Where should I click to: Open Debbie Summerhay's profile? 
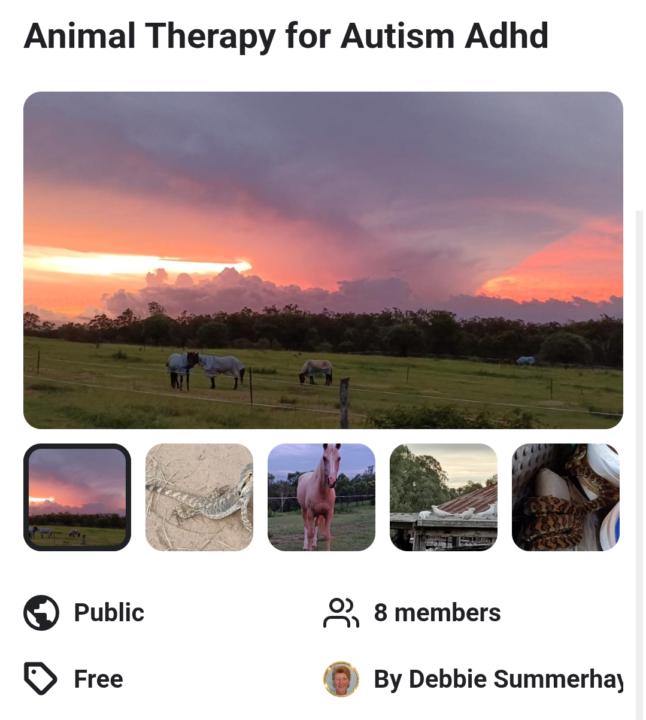[x=497, y=680]
